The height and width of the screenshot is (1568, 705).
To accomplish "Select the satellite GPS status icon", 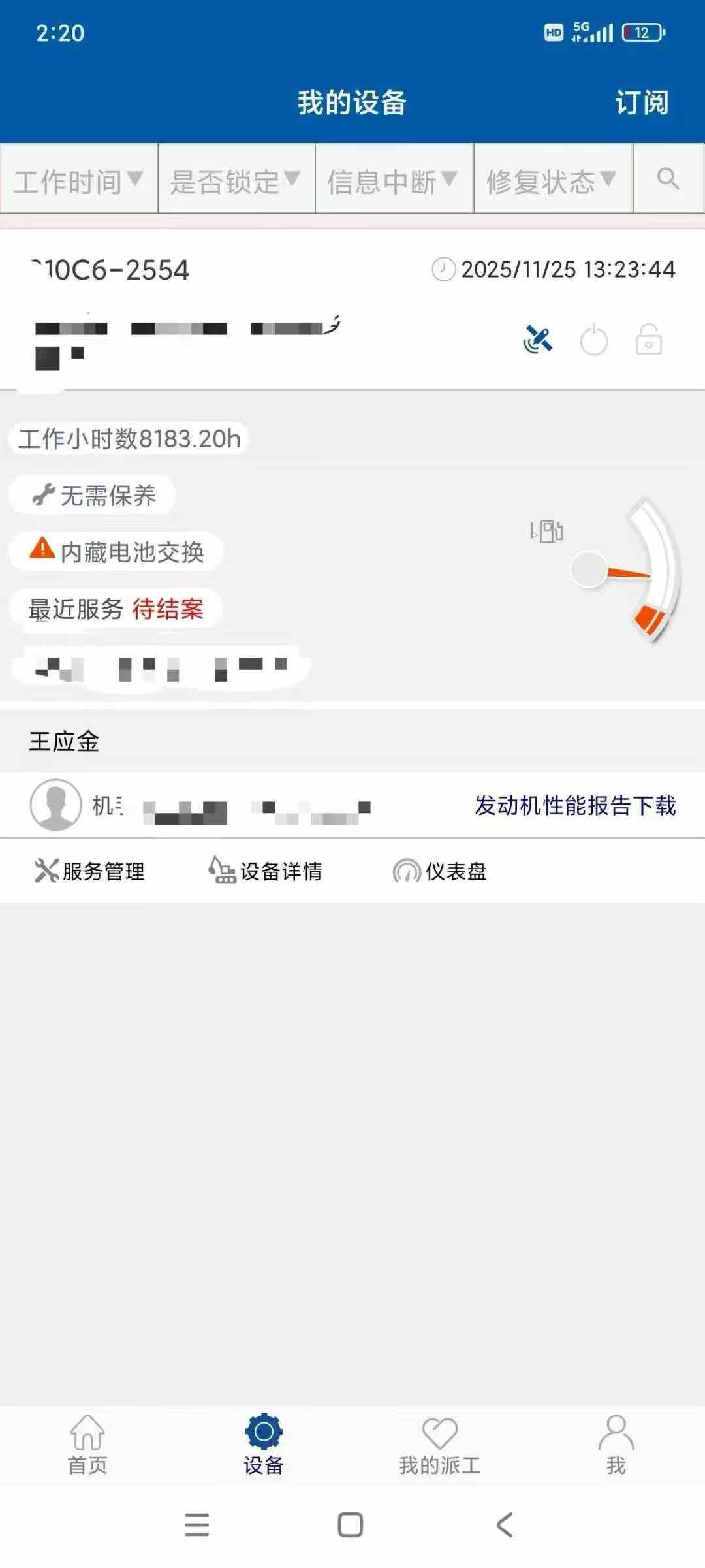I will click(538, 337).
